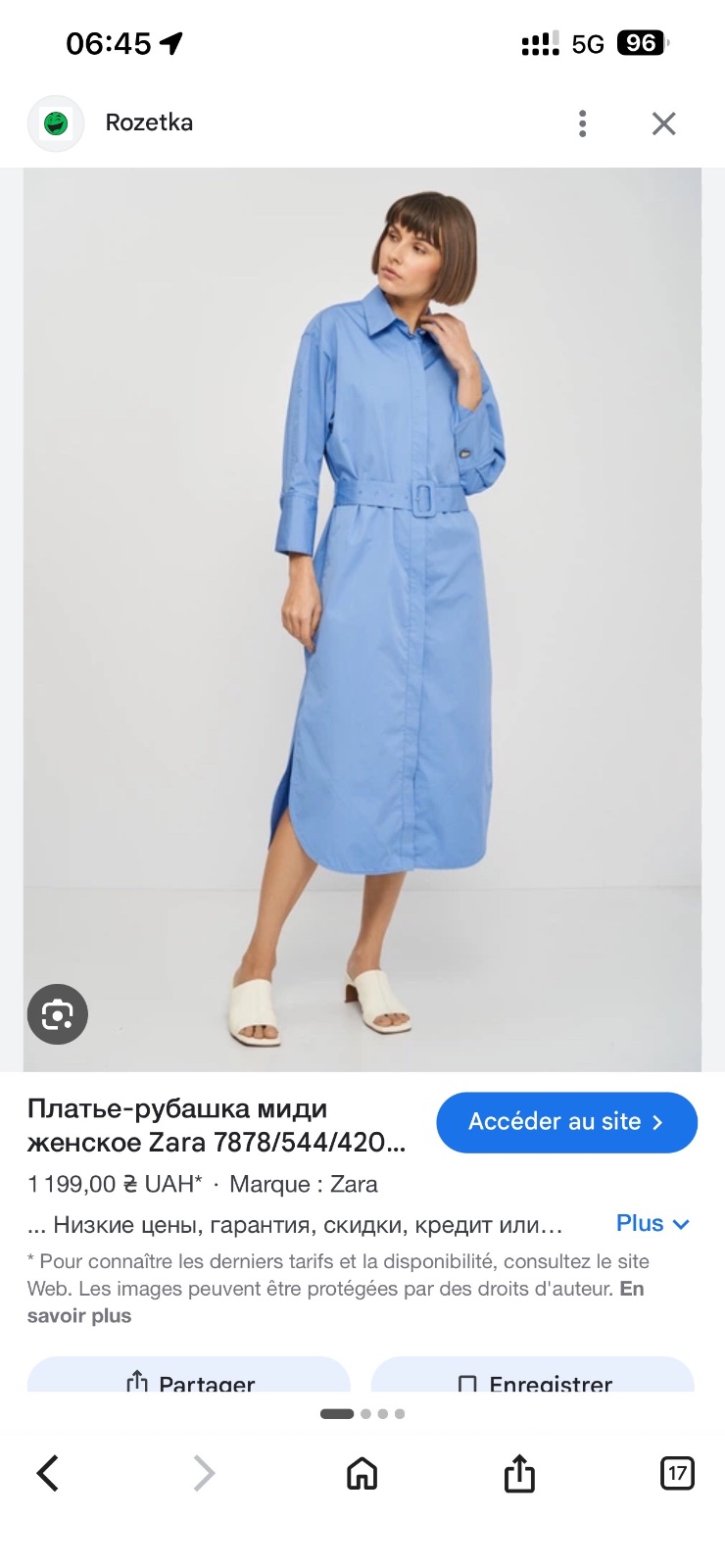Expand description with Plus
Viewport: 725px width, 1568px height.
coord(652,1223)
